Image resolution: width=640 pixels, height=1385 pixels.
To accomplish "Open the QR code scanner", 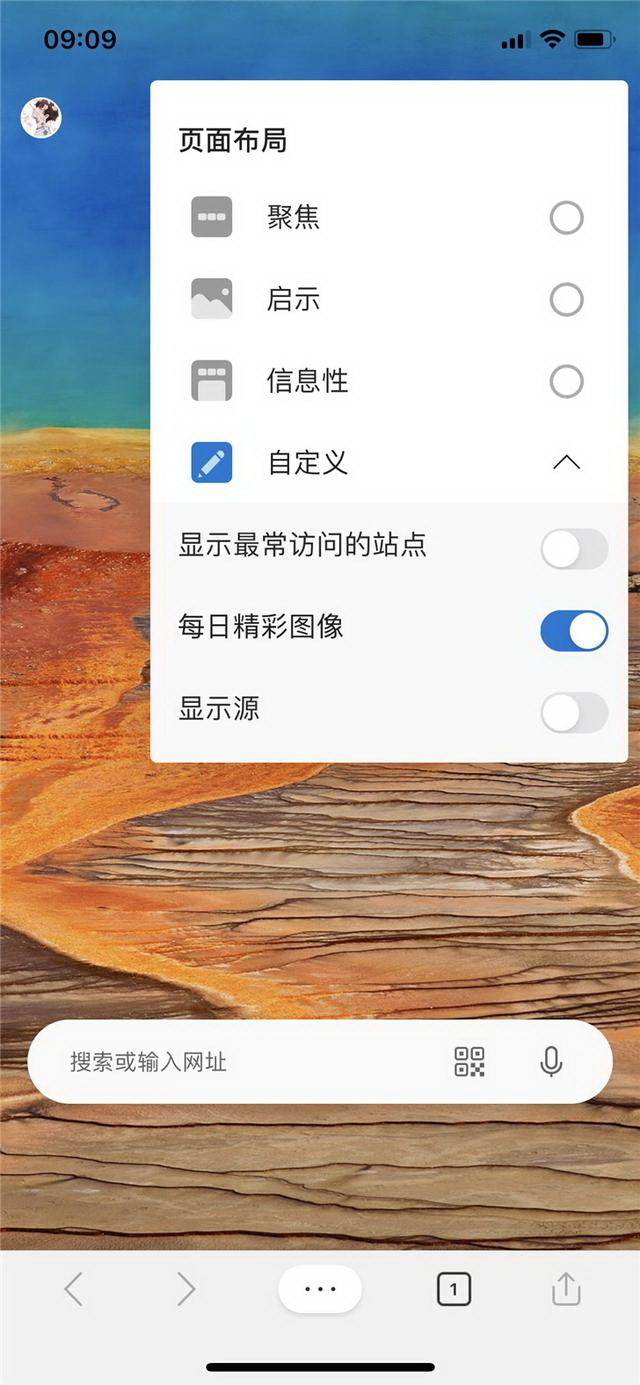I will 470,1062.
